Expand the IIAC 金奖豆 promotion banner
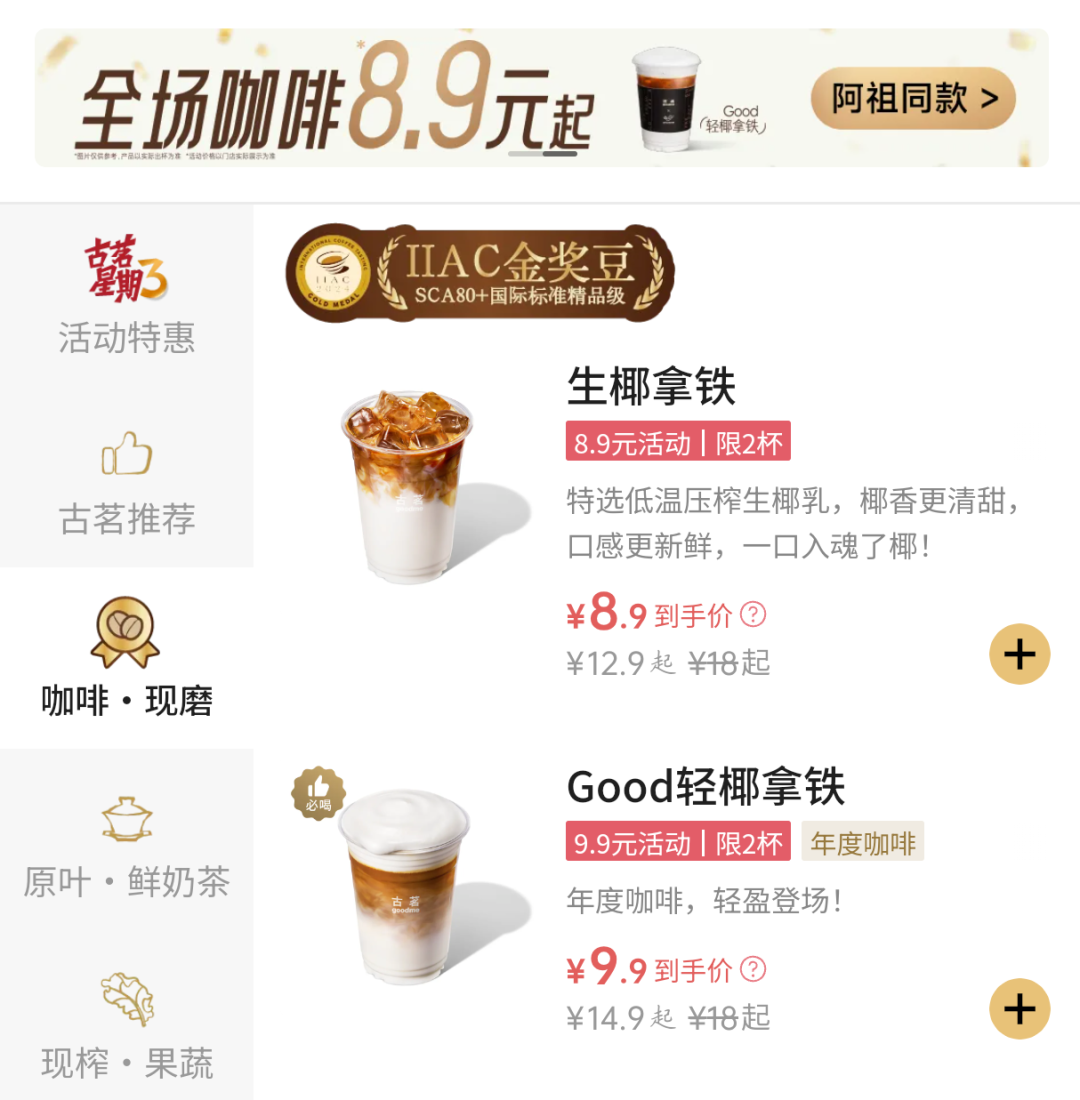This screenshot has width=1080, height=1100. click(480, 277)
